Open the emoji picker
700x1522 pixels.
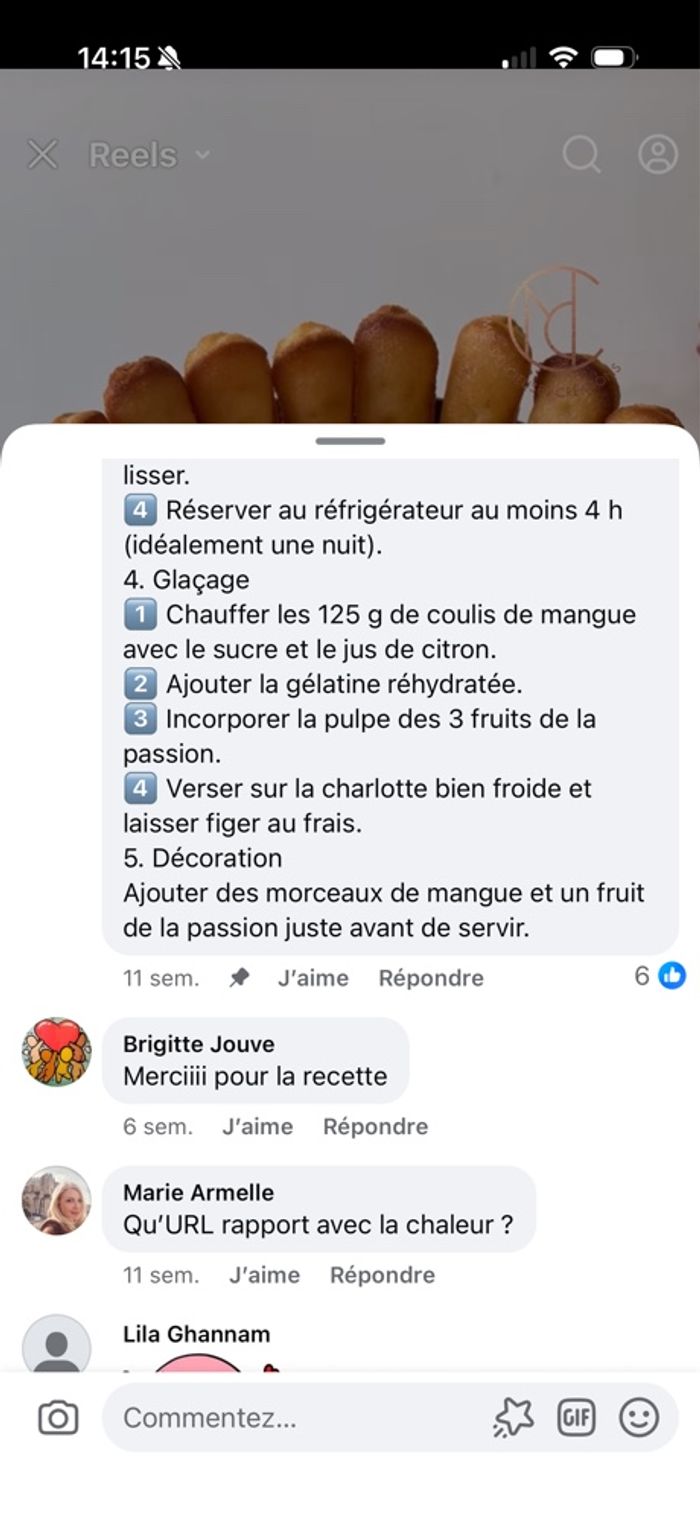point(639,1418)
